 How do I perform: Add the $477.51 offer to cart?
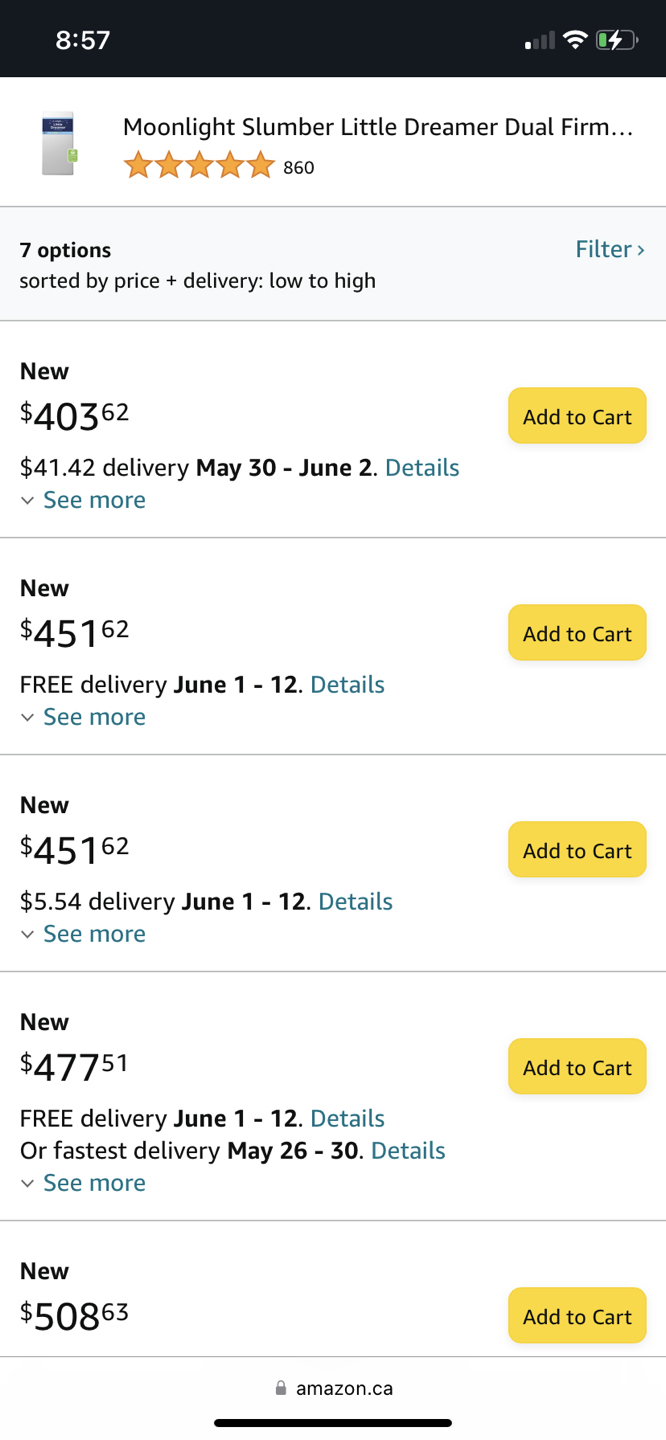(x=577, y=1067)
